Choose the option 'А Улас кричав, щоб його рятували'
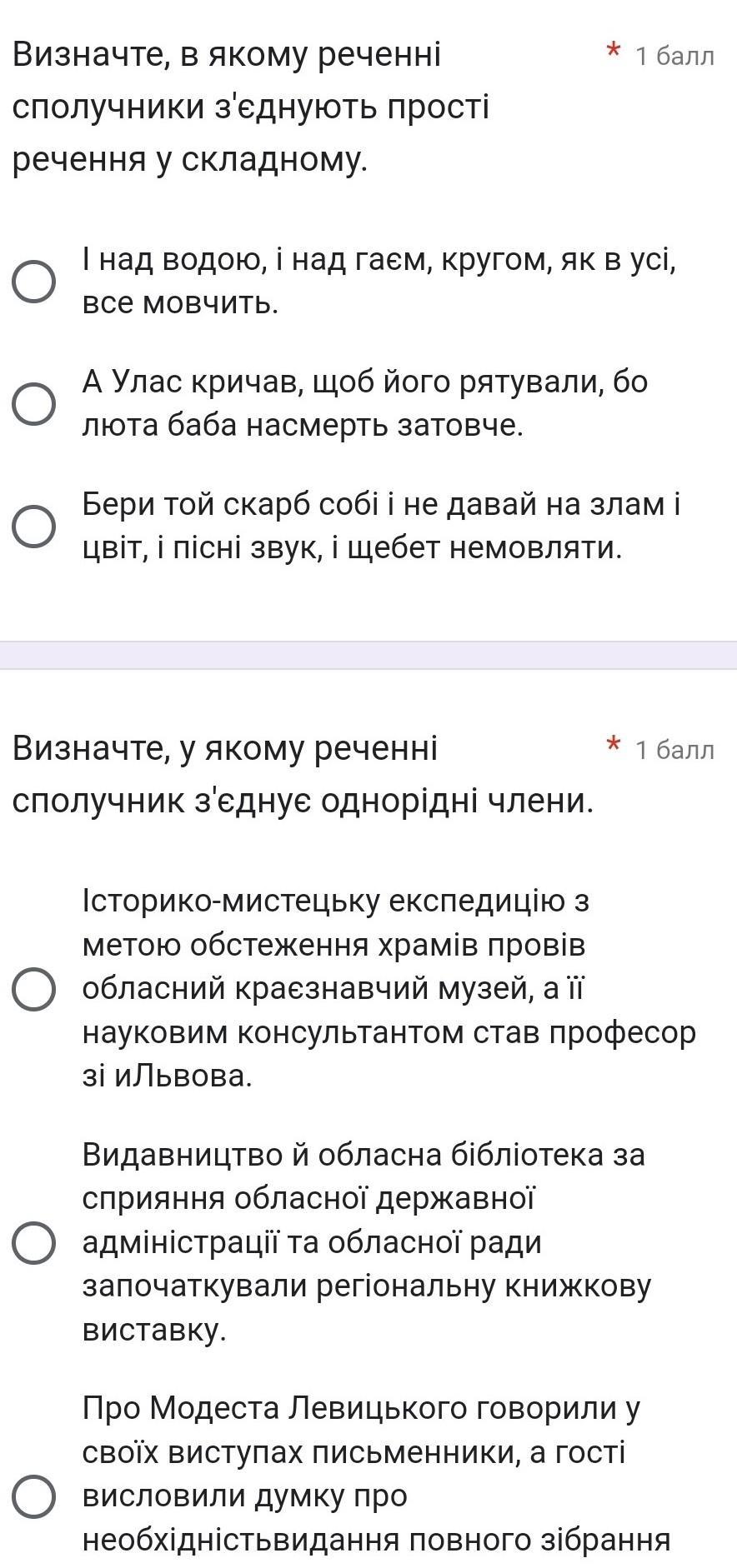Viewport: 737px width, 1568px height. coord(34,404)
